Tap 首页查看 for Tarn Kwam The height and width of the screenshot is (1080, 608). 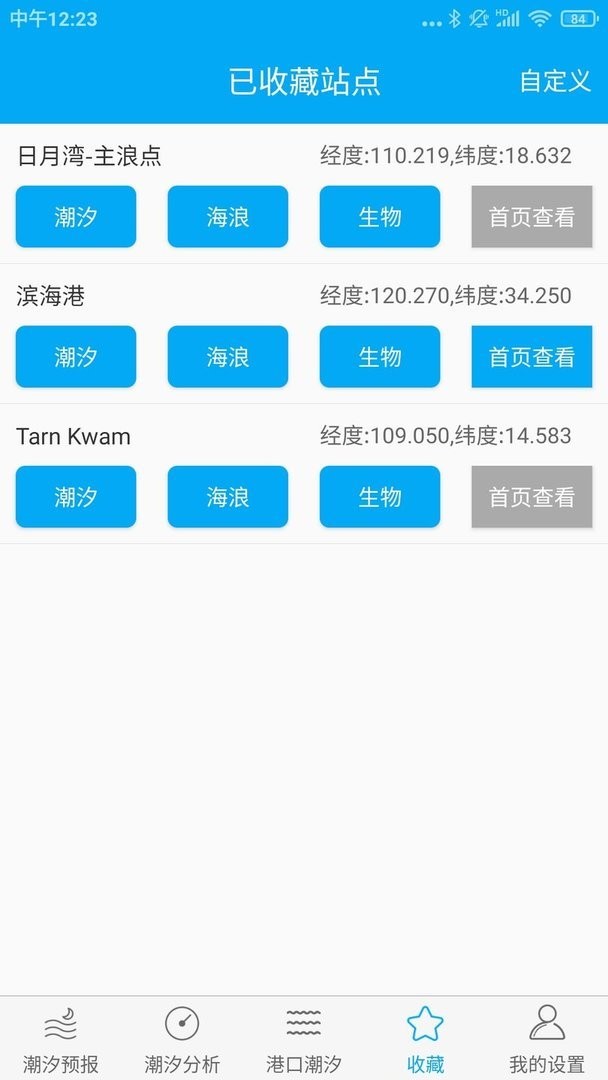pyautogui.click(x=532, y=497)
